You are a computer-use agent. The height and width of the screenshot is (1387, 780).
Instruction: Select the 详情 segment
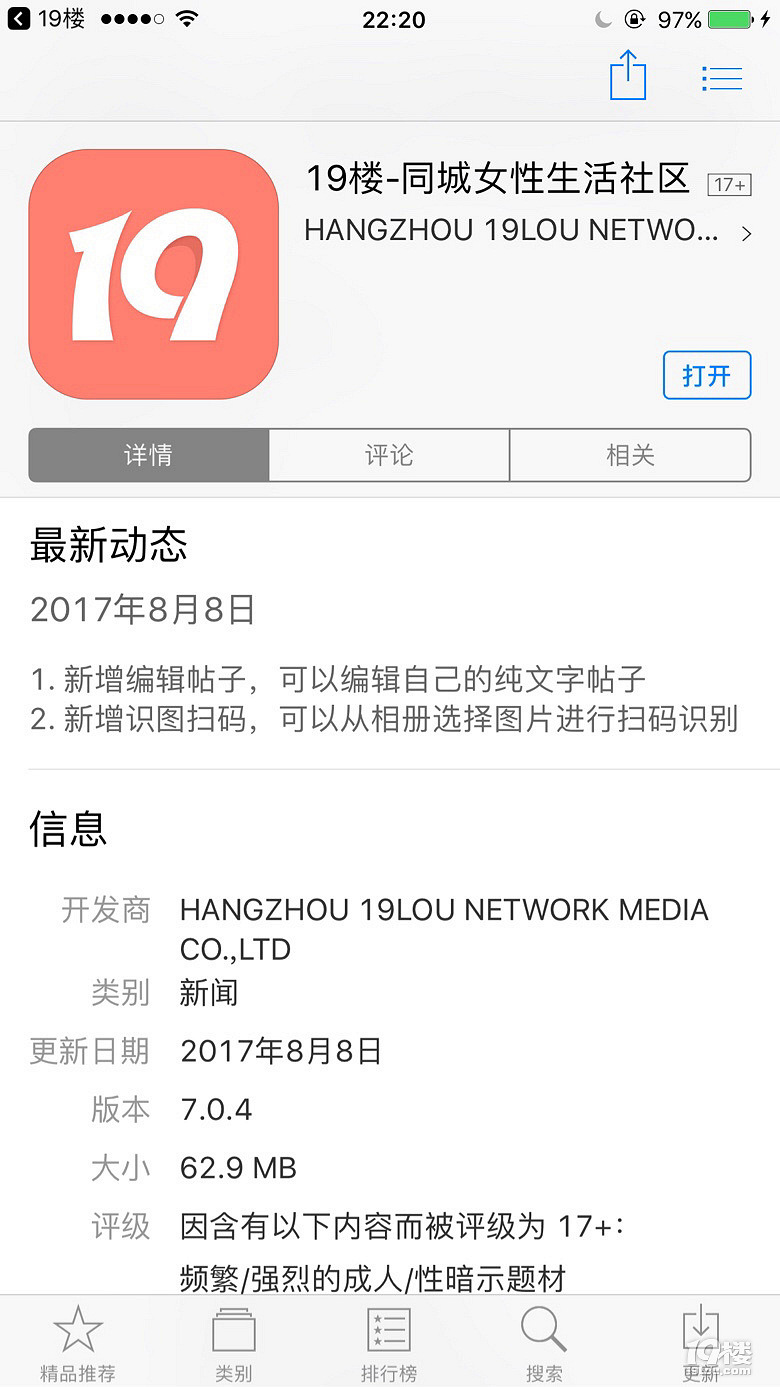click(x=149, y=456)
